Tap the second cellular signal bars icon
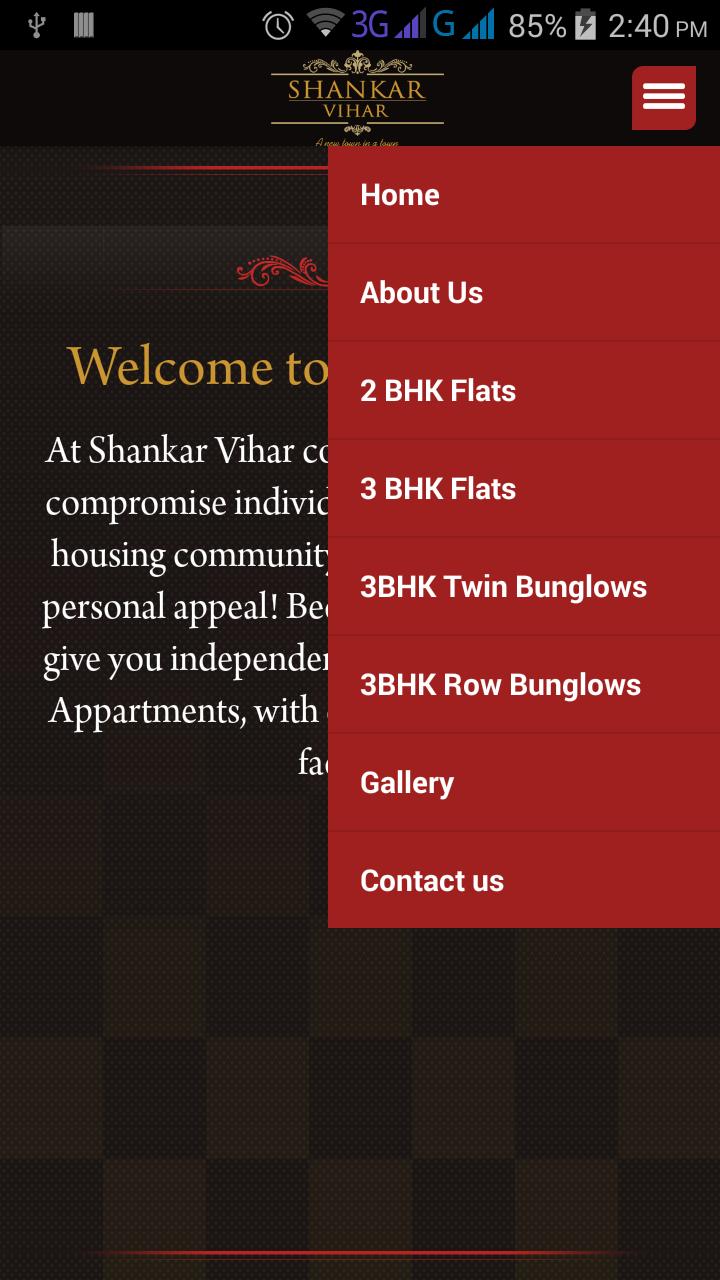 click(479, 25)
